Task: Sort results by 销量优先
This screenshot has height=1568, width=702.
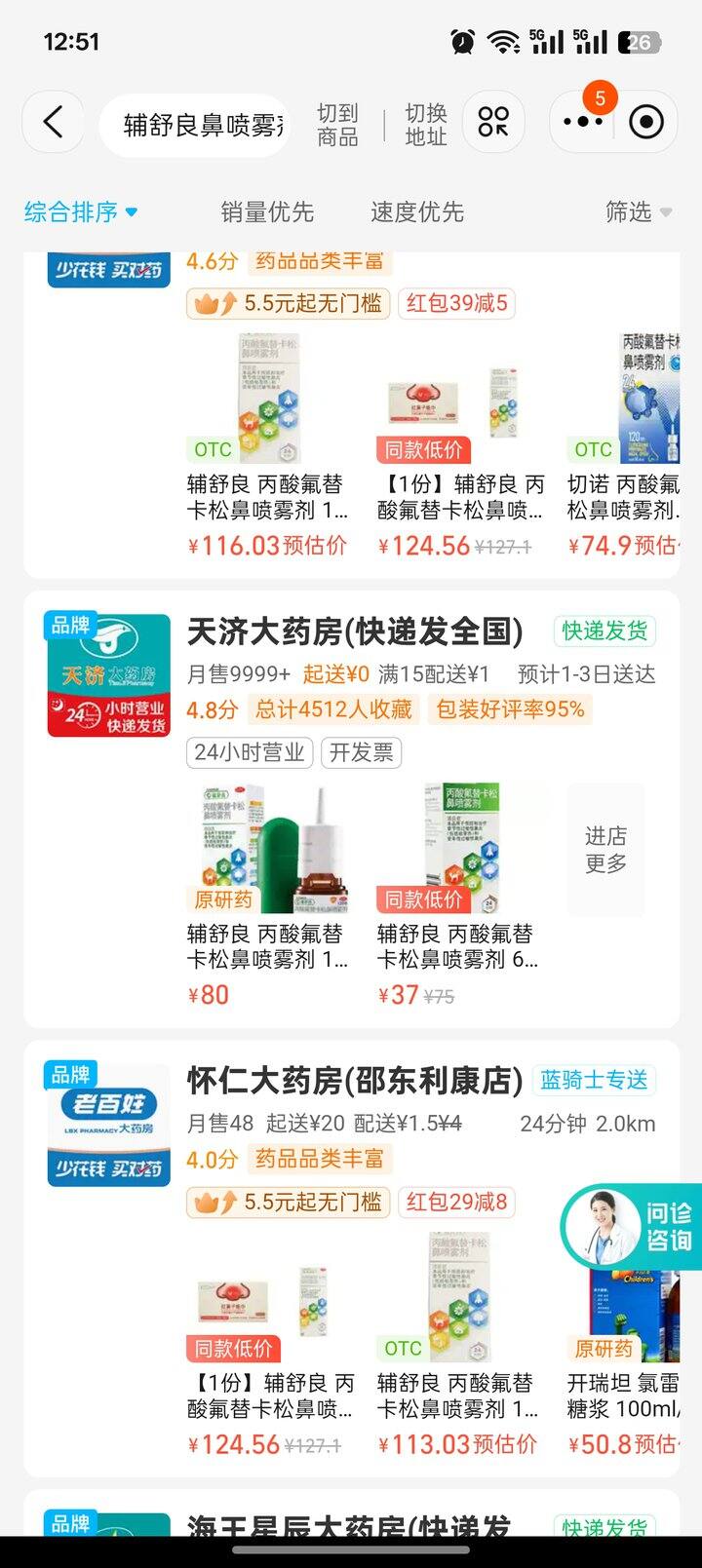Action: click(x=267, y=211)
